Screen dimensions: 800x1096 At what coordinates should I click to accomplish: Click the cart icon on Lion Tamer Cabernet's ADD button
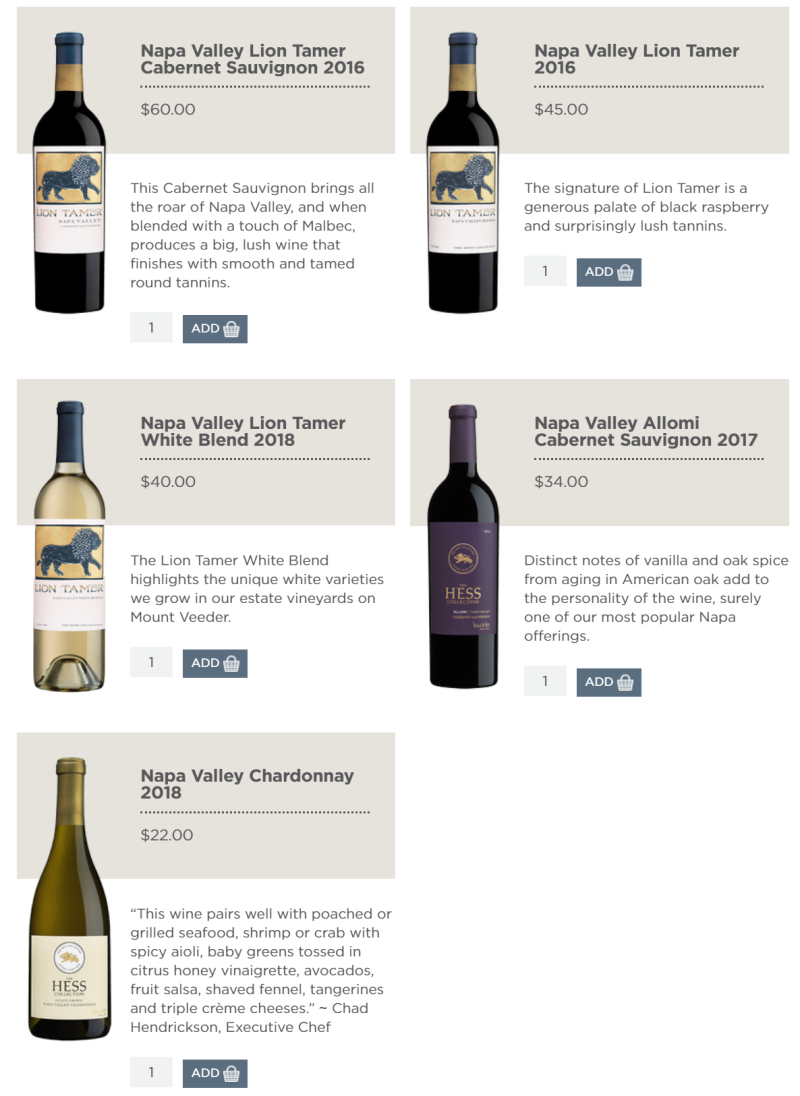tap(232, 328)
